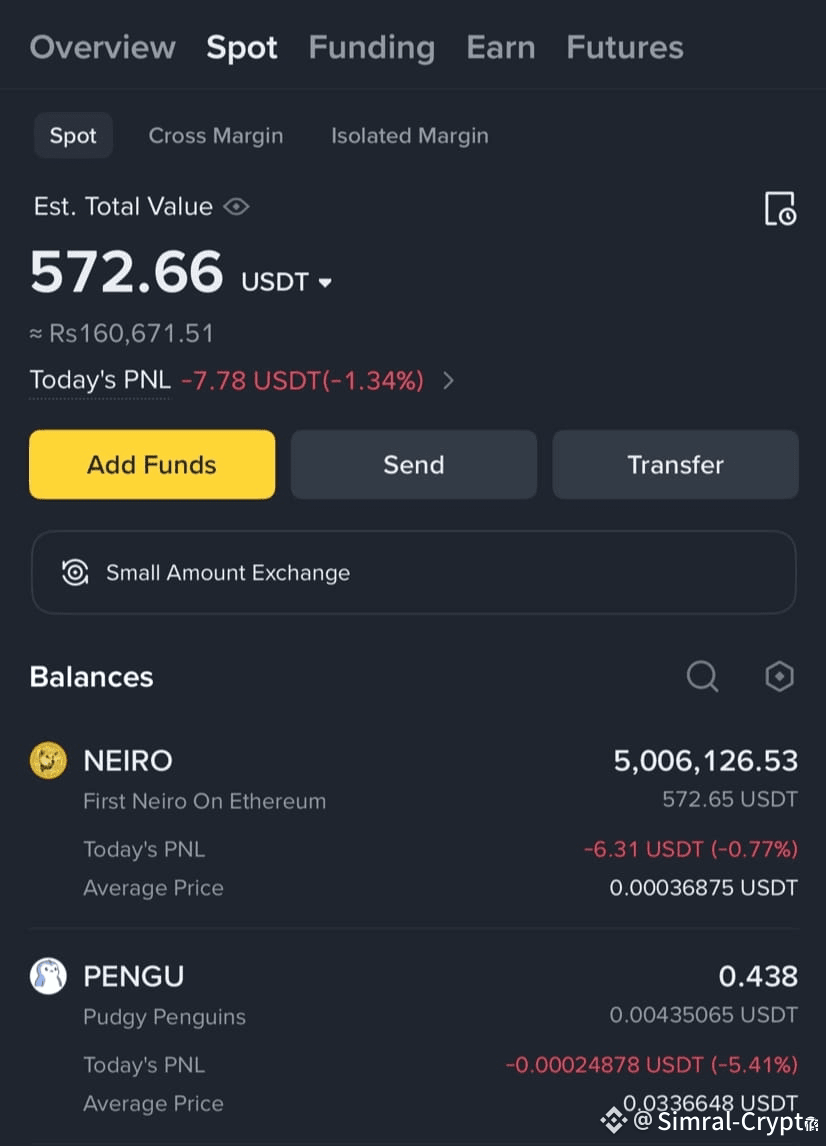Switch to the Funding tab
826x1146 pixels.
tap(371, 46)
